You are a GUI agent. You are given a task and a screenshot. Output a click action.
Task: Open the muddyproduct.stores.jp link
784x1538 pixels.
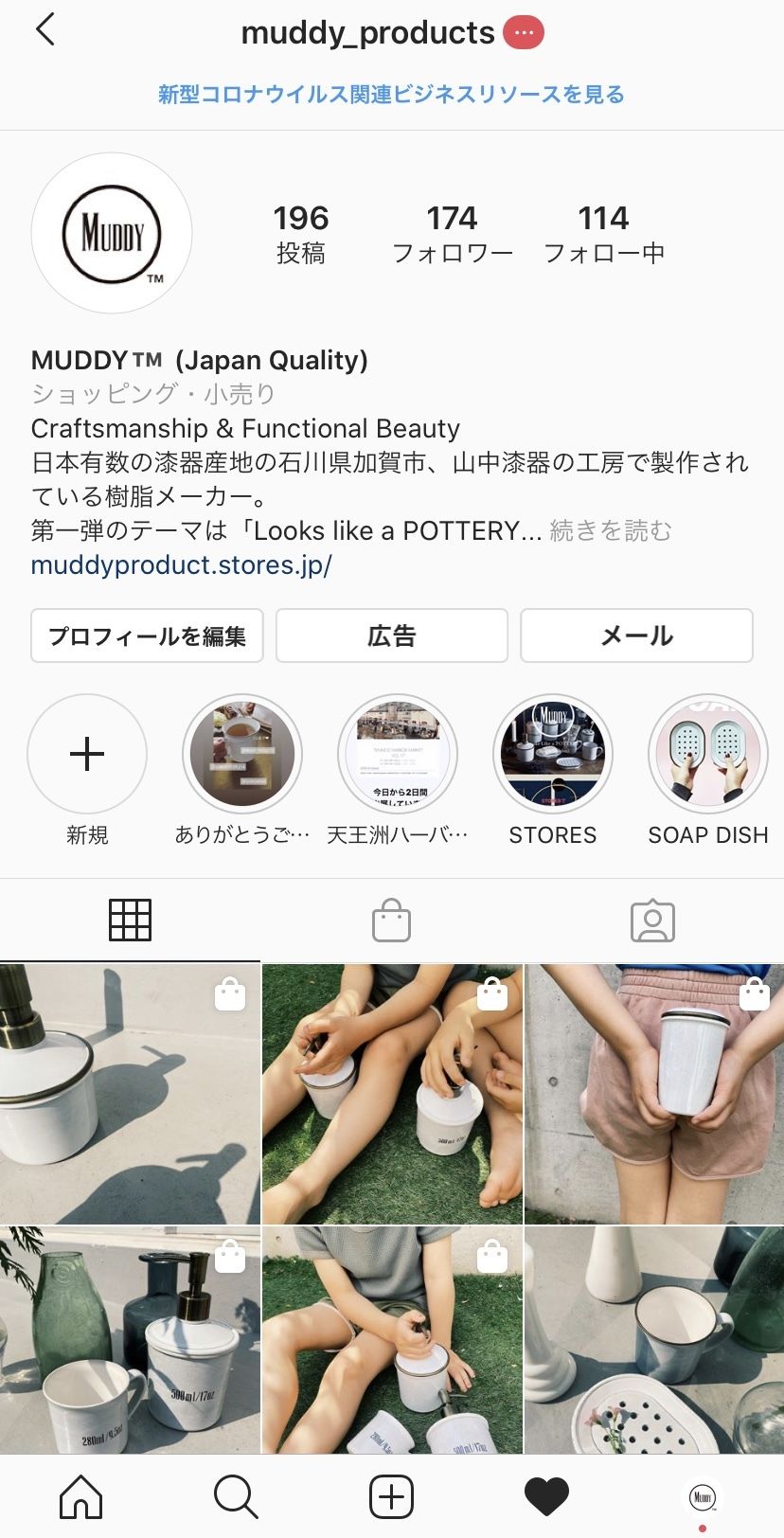(x=182, y=565)
